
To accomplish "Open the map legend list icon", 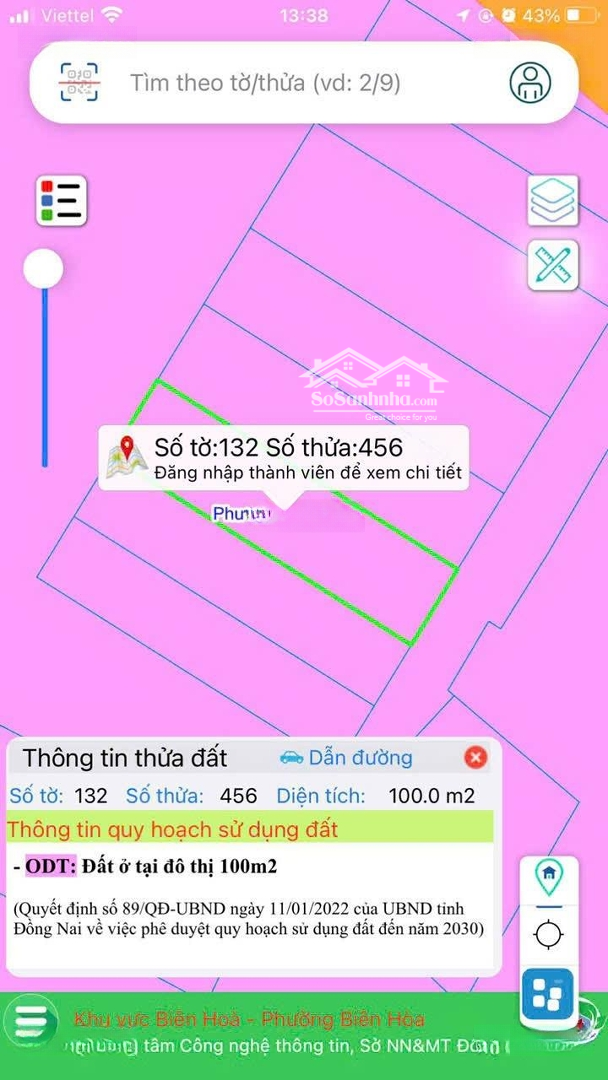I will tap(62, 200).
